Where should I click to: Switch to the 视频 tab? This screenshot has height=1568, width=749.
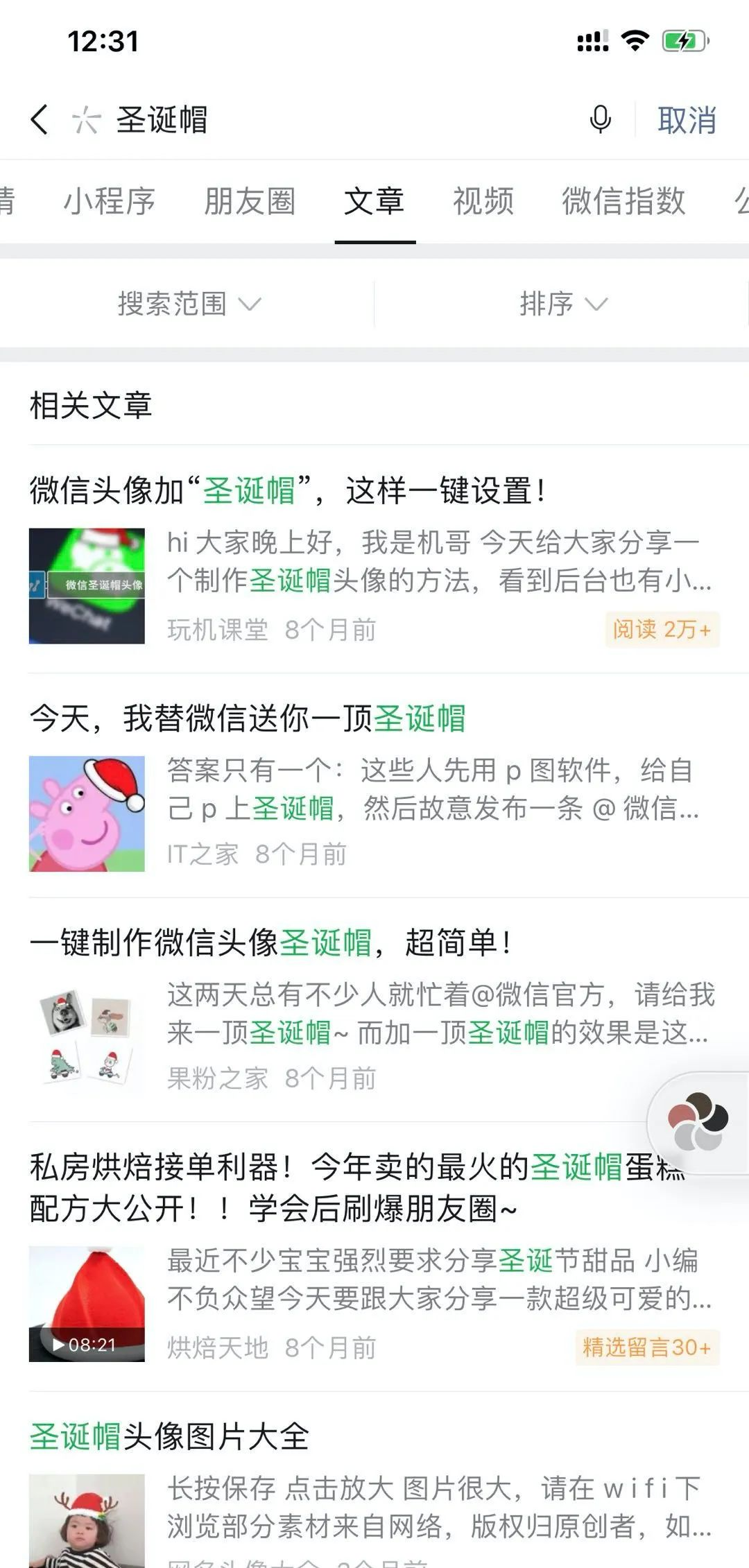coord(483,201)
